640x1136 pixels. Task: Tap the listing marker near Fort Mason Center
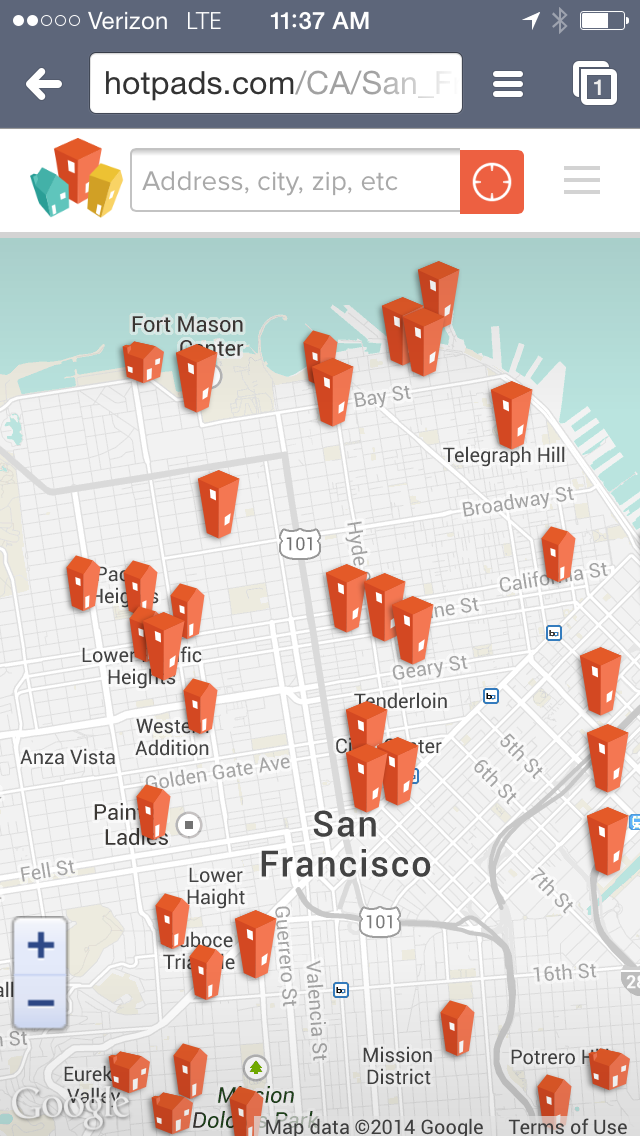(196, 377)
